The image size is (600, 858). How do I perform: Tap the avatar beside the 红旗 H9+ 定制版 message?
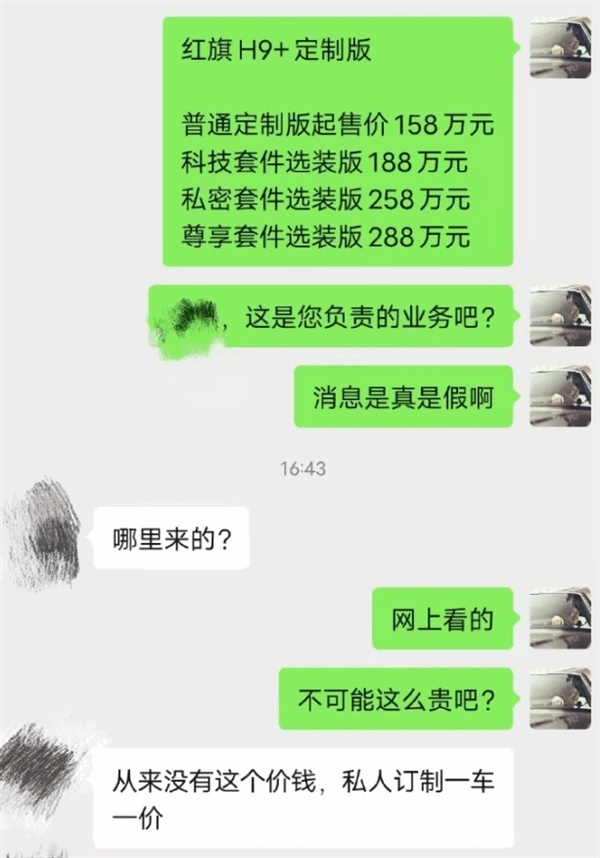pos(559,47)
